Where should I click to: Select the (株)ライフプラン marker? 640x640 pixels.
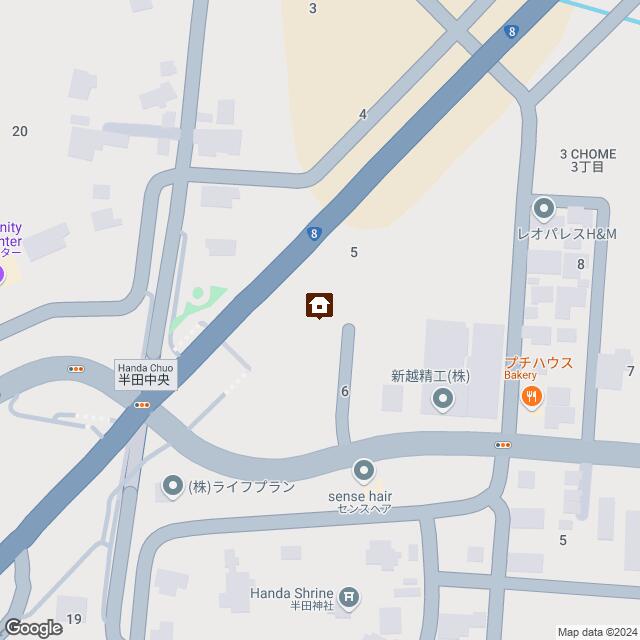click(172, 487)
